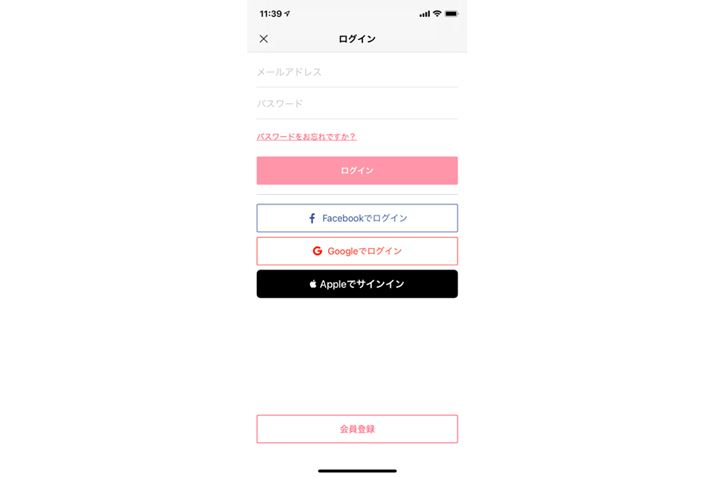This screenshot has height=477, width=715.
Task: Go to 会員登録 to register
Action: (357, 429)
